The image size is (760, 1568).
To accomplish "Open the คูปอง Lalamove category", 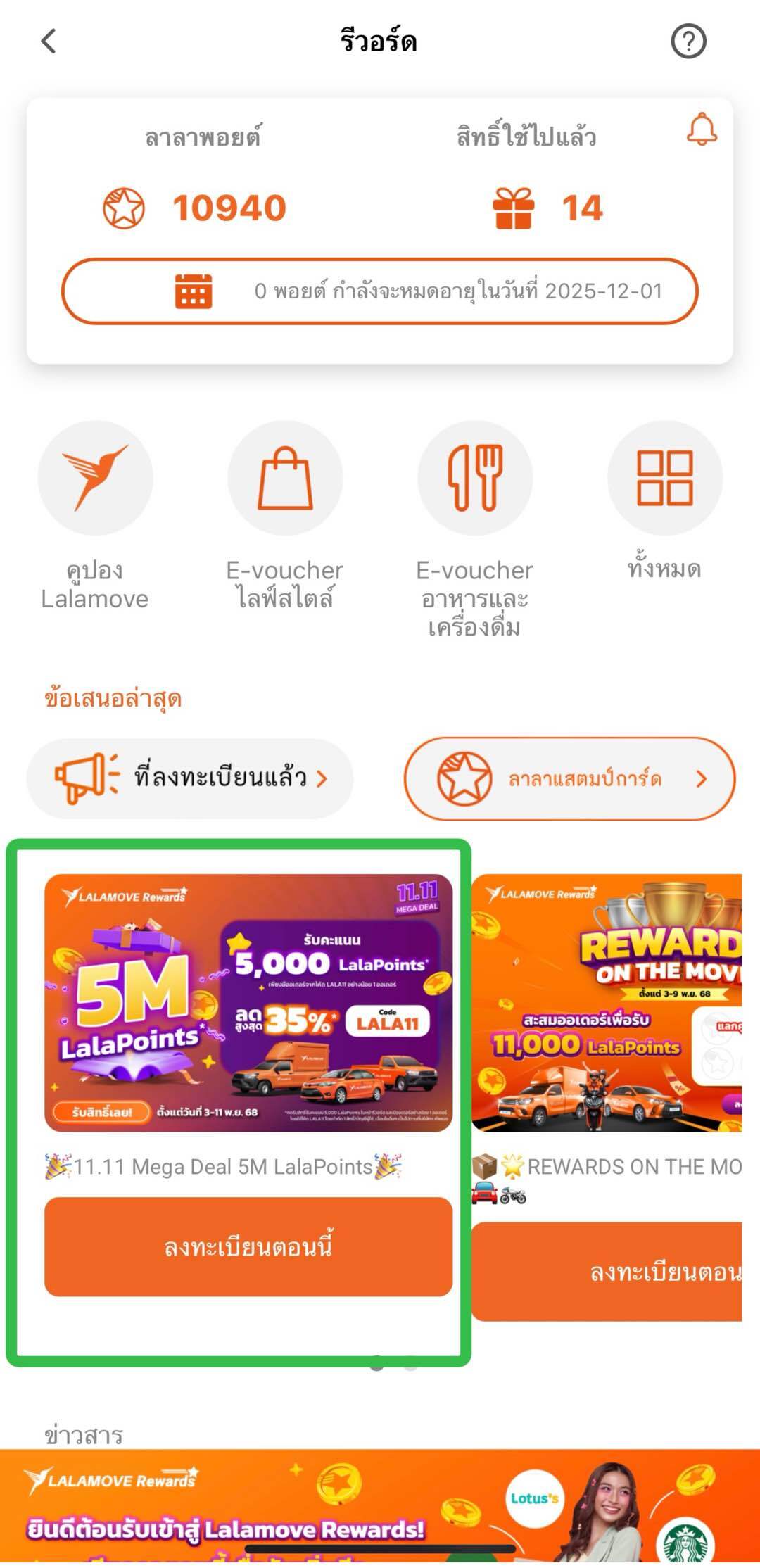I will (95, 479).
